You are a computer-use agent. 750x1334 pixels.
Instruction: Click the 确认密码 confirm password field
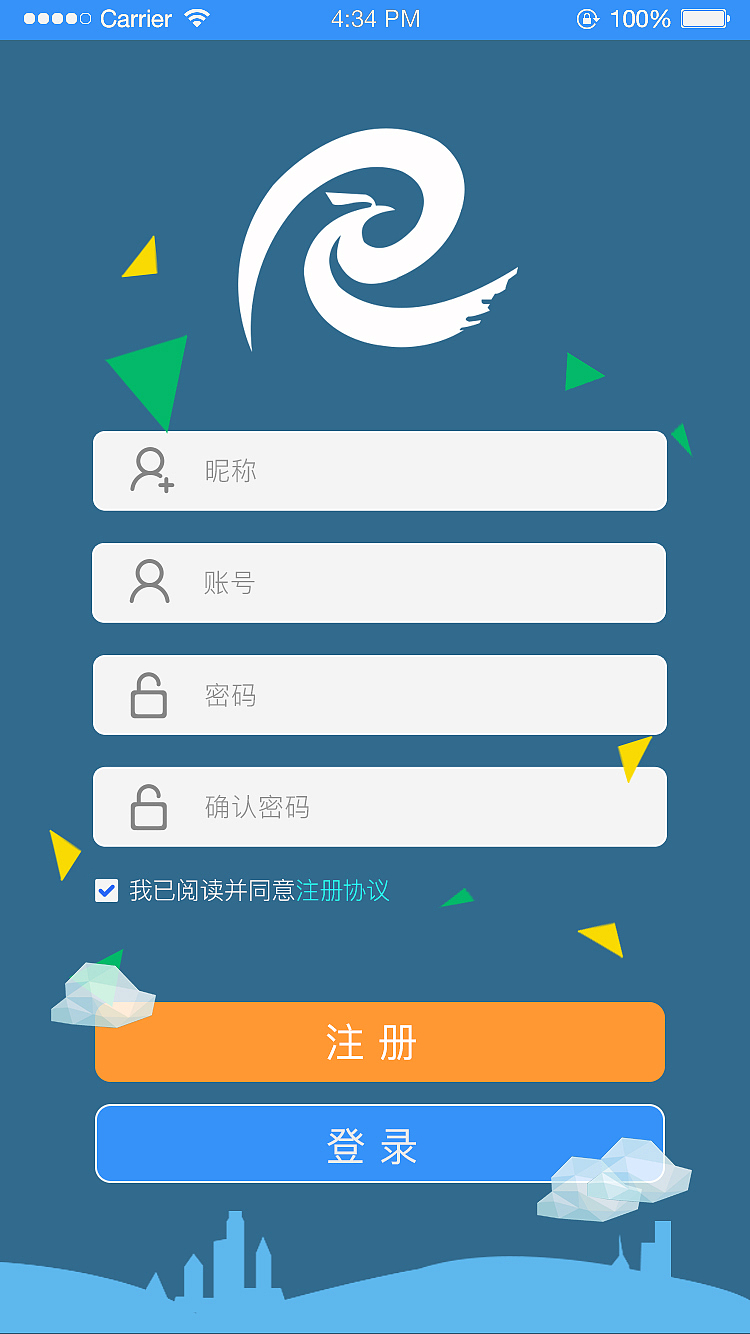380,806
